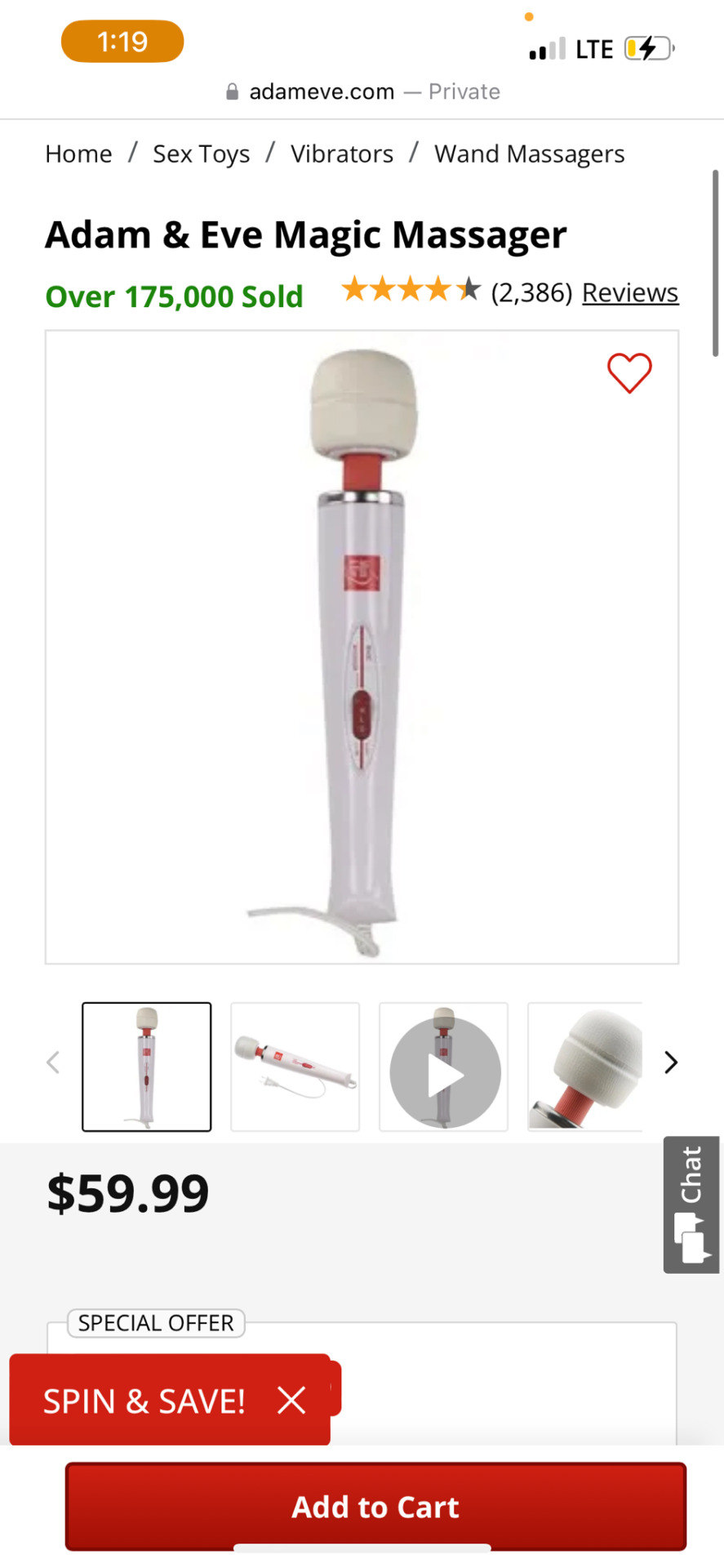This screenshot has height=1568, width=724.
Task: Show previous thumbnails with left arrow
Action: [54, 1062]
